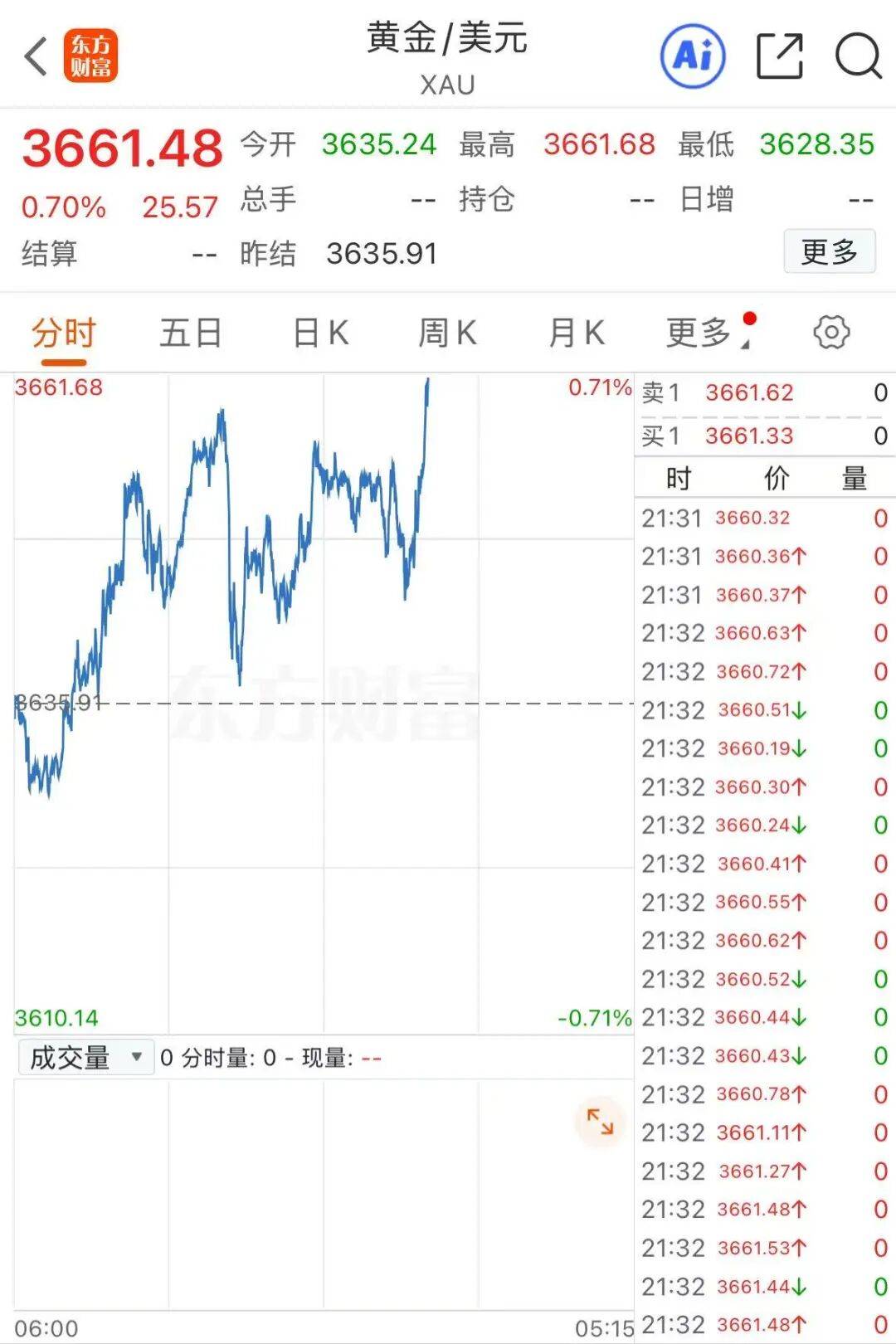Switch to the 周K chart tab
The height and width of the screenshot is (1344, 896).
pyautogui.click(x=448, y=334)
